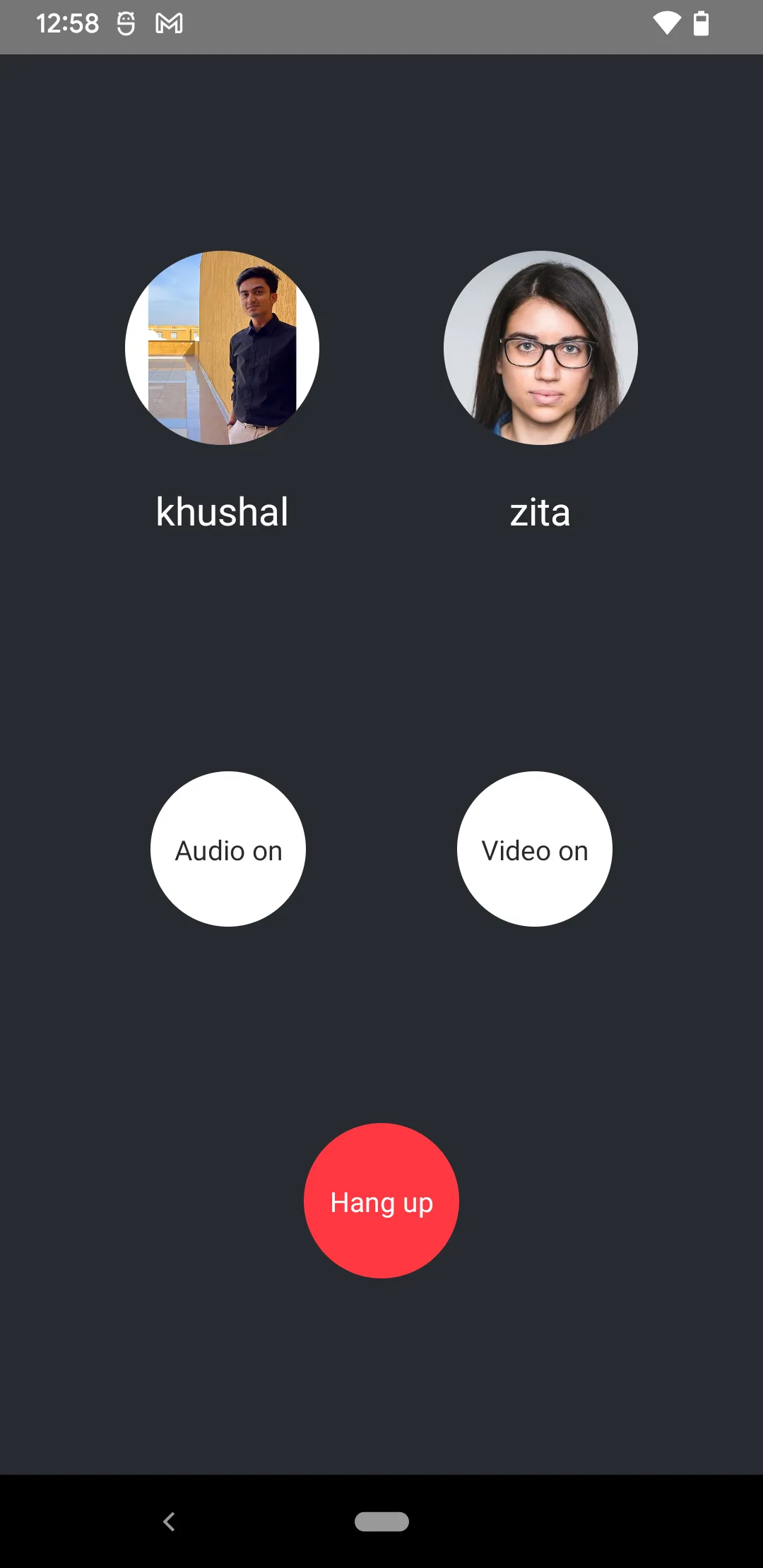The image size is (763, 1568).
Task: Tap the battery status indicator
Action: pos(701,24)
